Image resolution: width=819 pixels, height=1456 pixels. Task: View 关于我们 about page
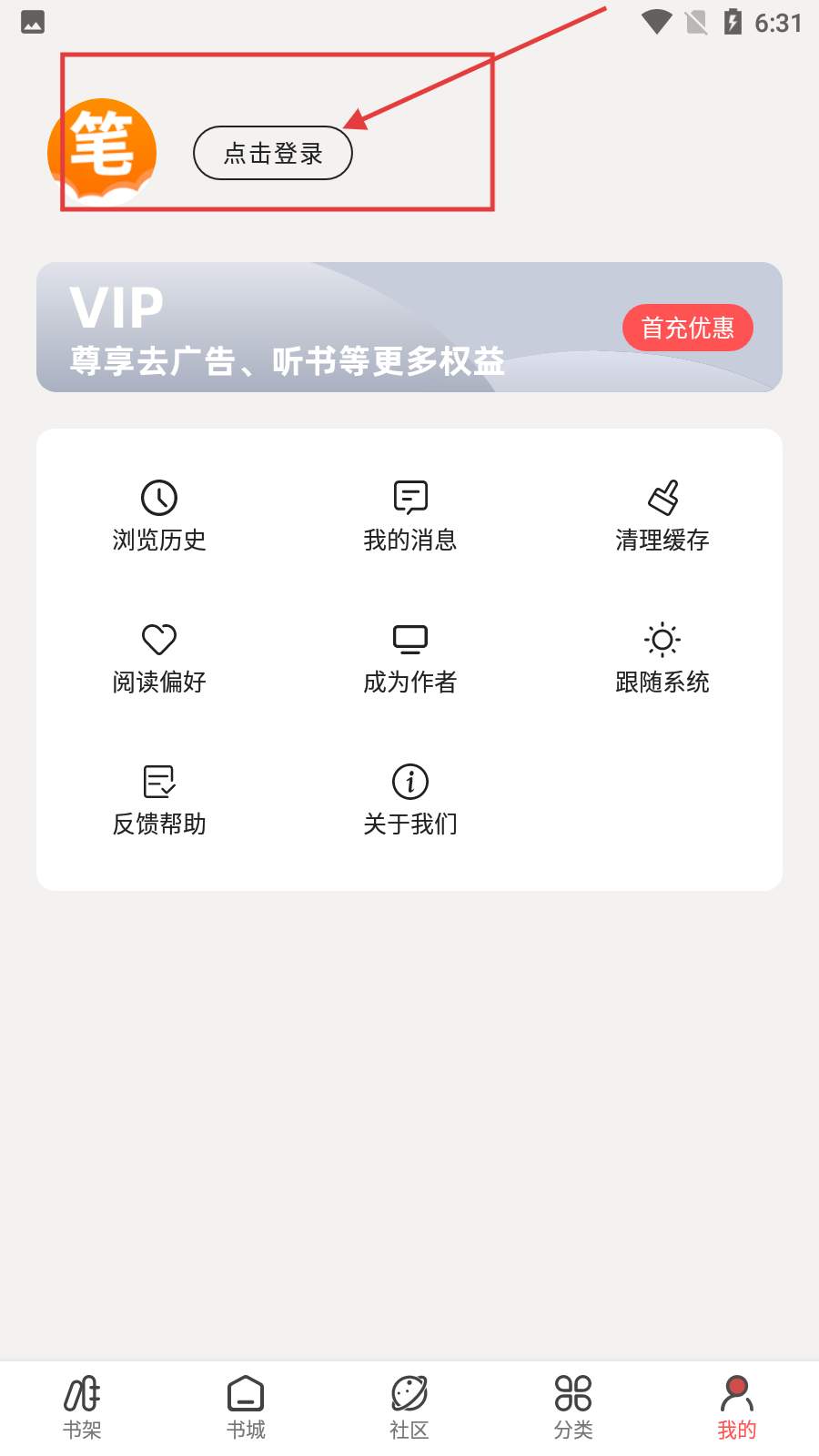coord(410,800)
